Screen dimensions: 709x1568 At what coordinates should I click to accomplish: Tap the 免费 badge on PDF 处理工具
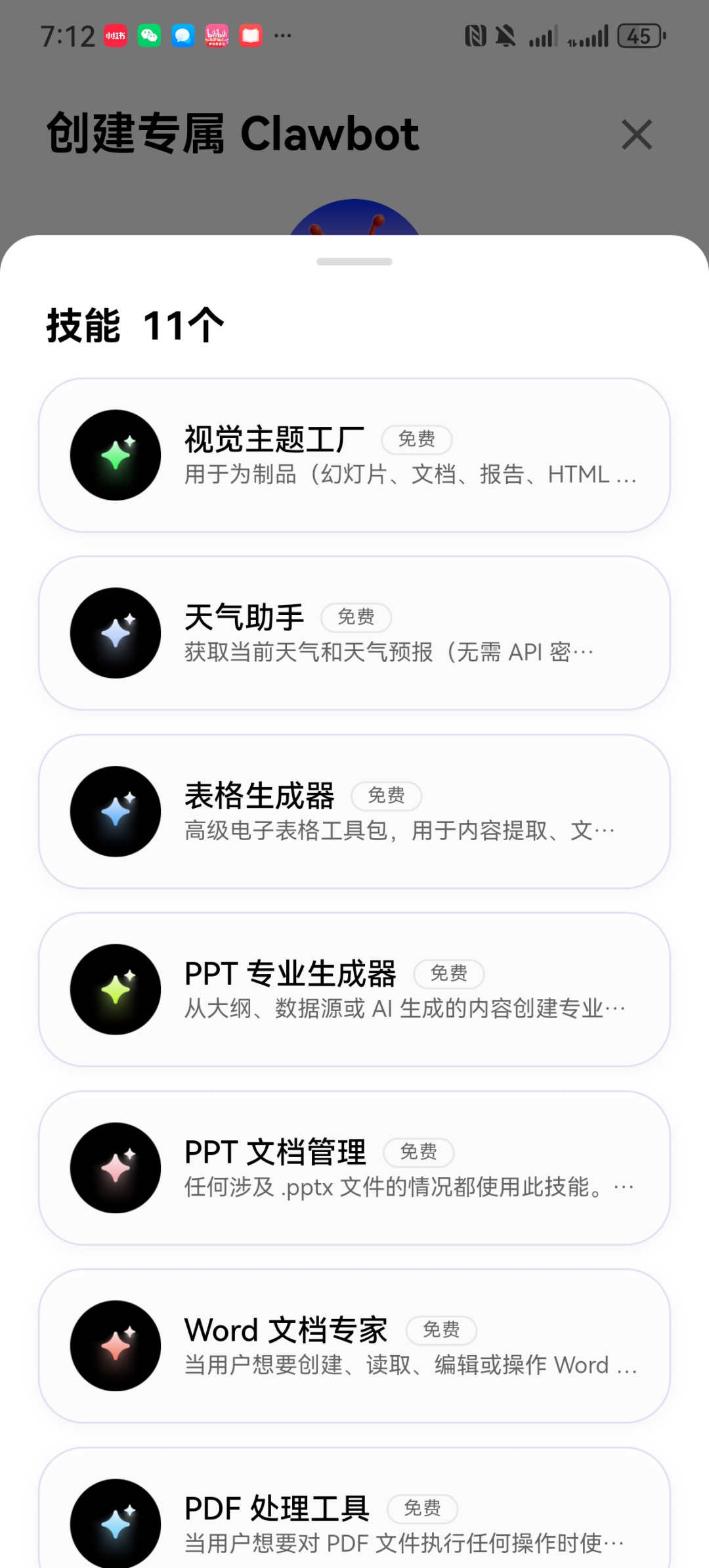click(423, 1509)
